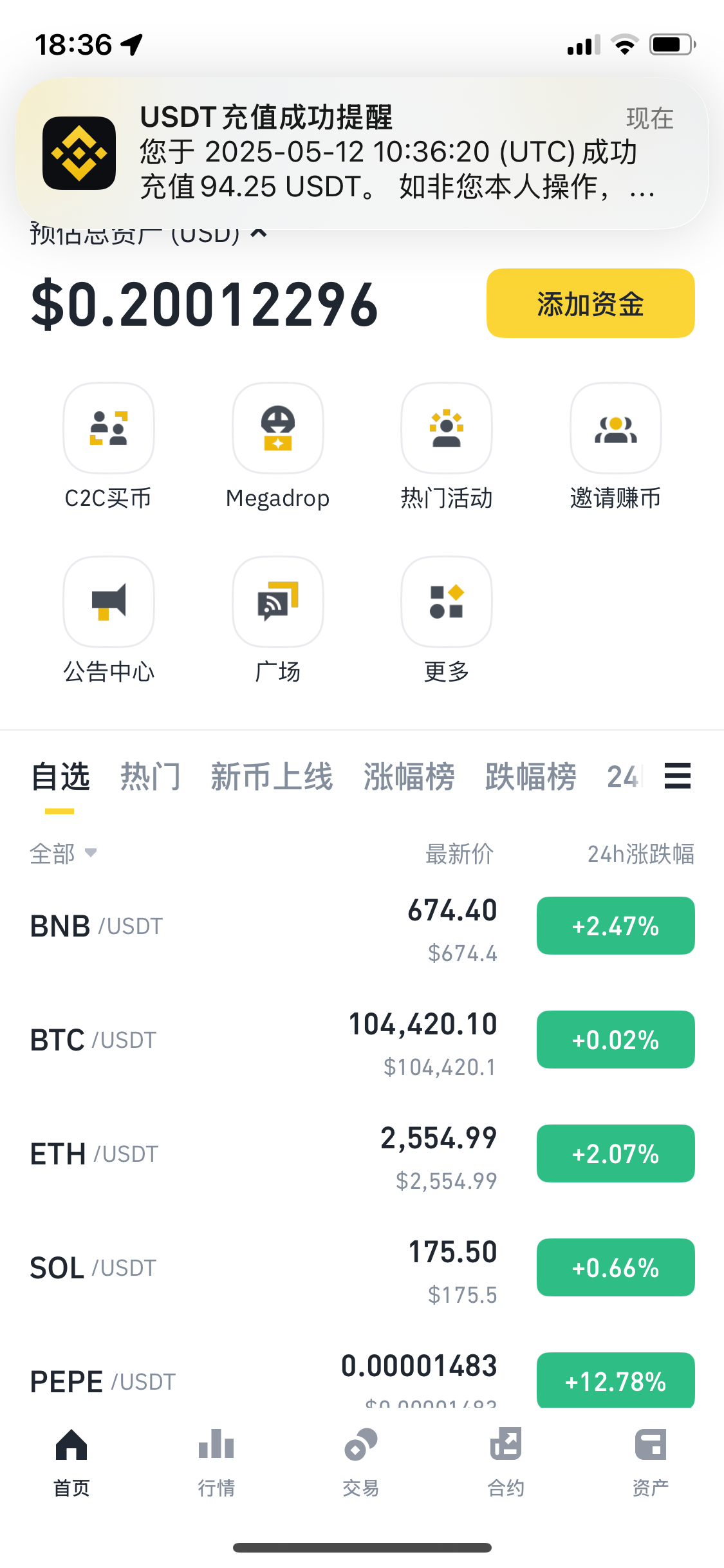Switch to the 涨幅榜 tab

tap(409, 776)
